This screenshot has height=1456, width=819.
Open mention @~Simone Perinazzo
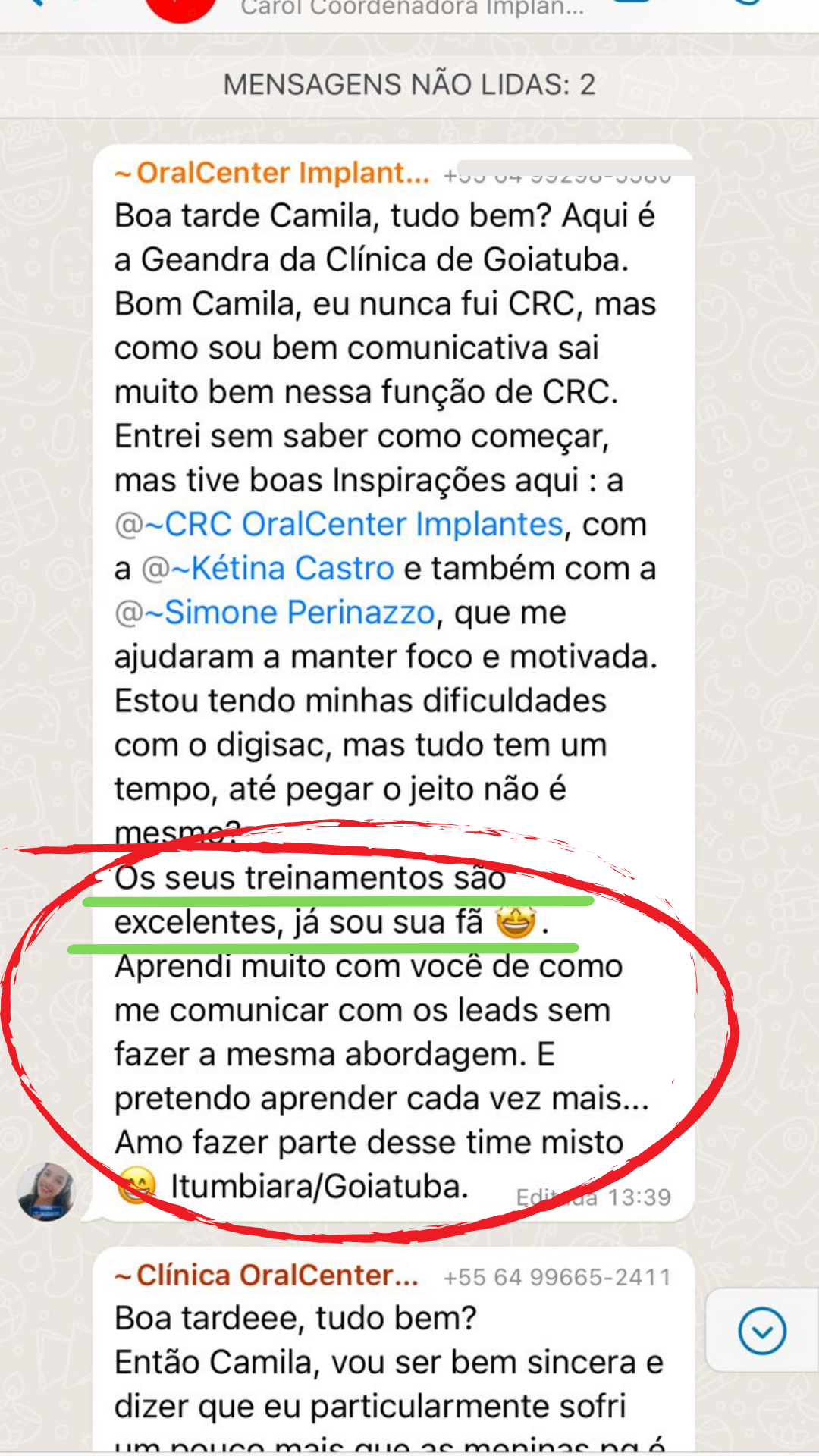coord(275,613)
